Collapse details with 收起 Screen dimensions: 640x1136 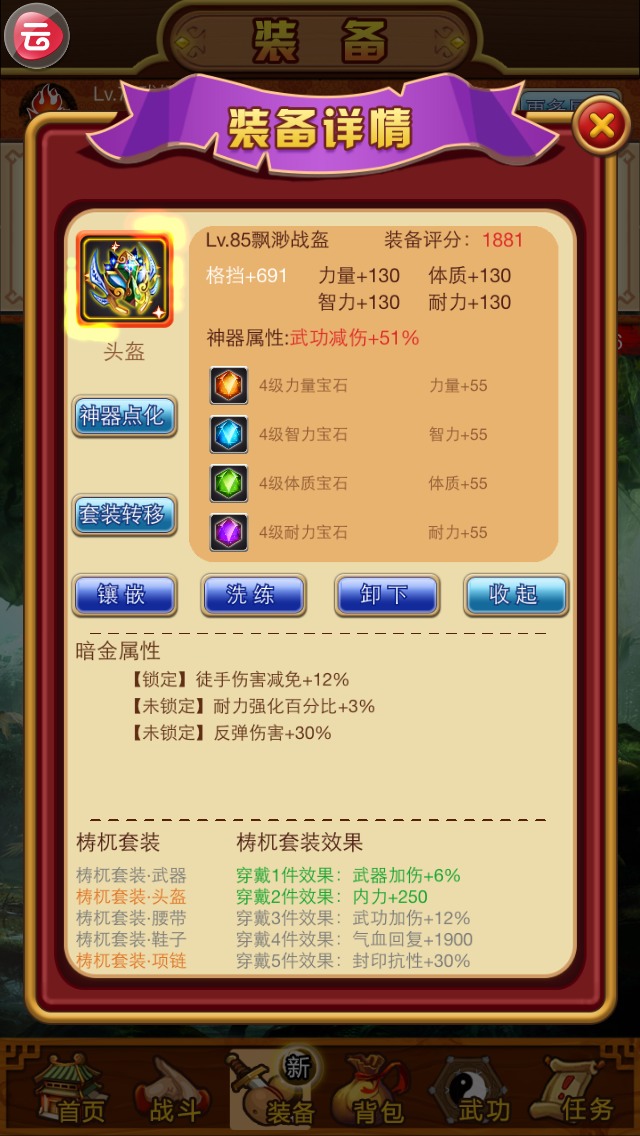(516, 594)
